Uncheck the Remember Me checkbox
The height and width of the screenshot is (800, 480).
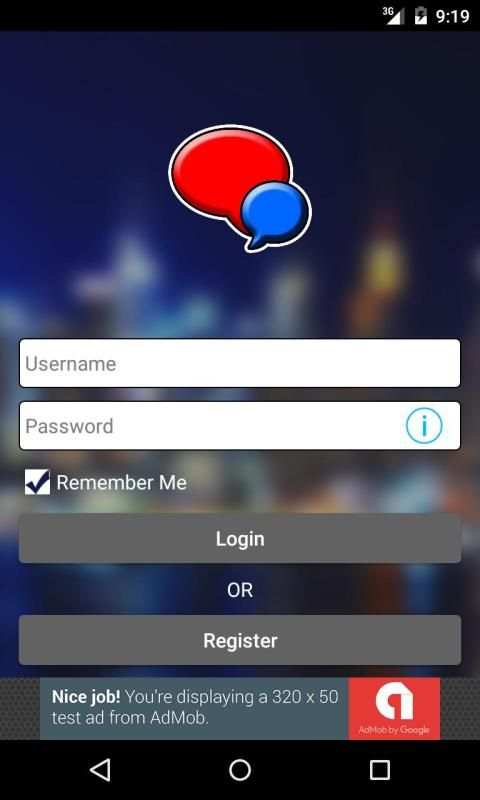click(x=38, y=482)
